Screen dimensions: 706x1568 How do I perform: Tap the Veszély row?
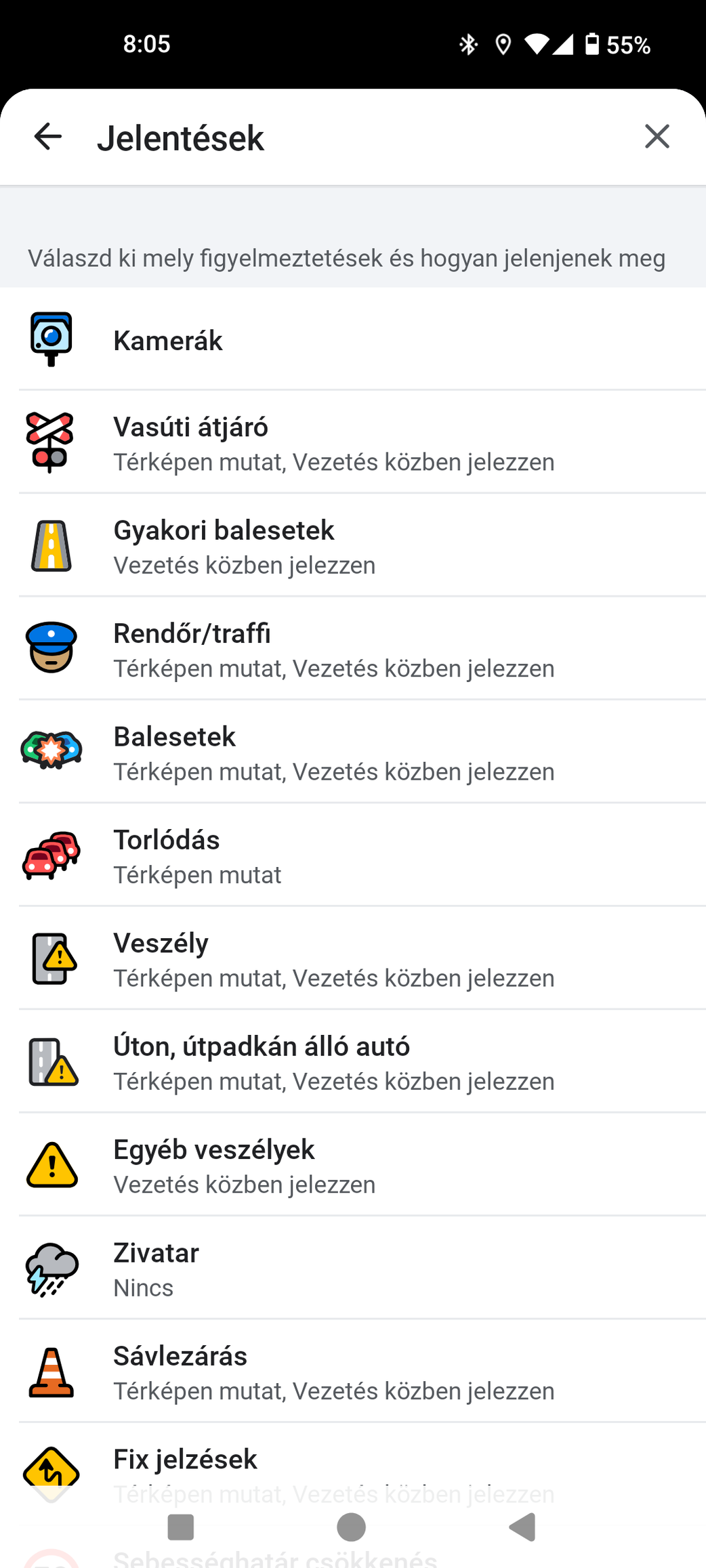point(352,959)
